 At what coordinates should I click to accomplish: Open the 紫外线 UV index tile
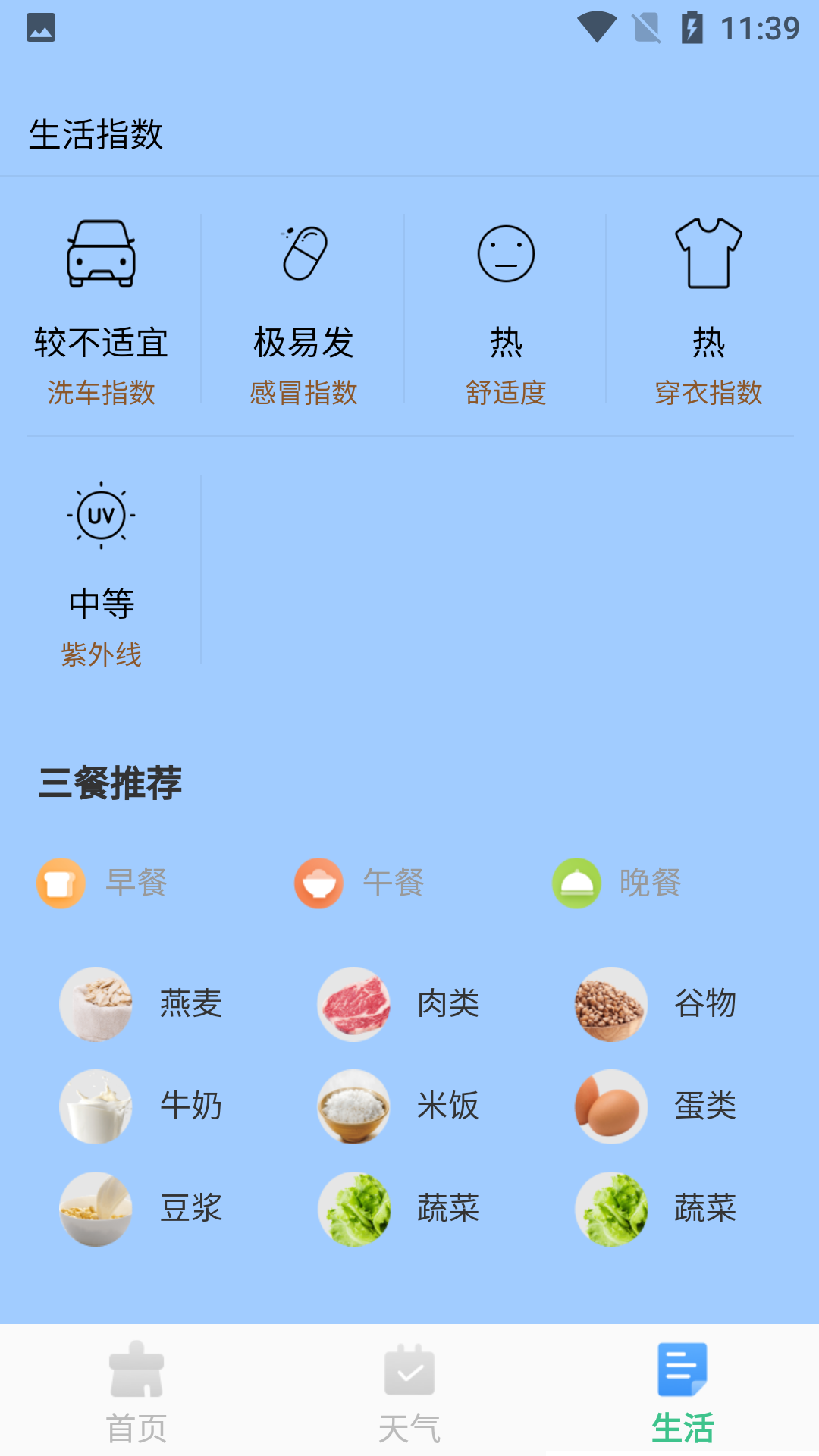point(101,573)
